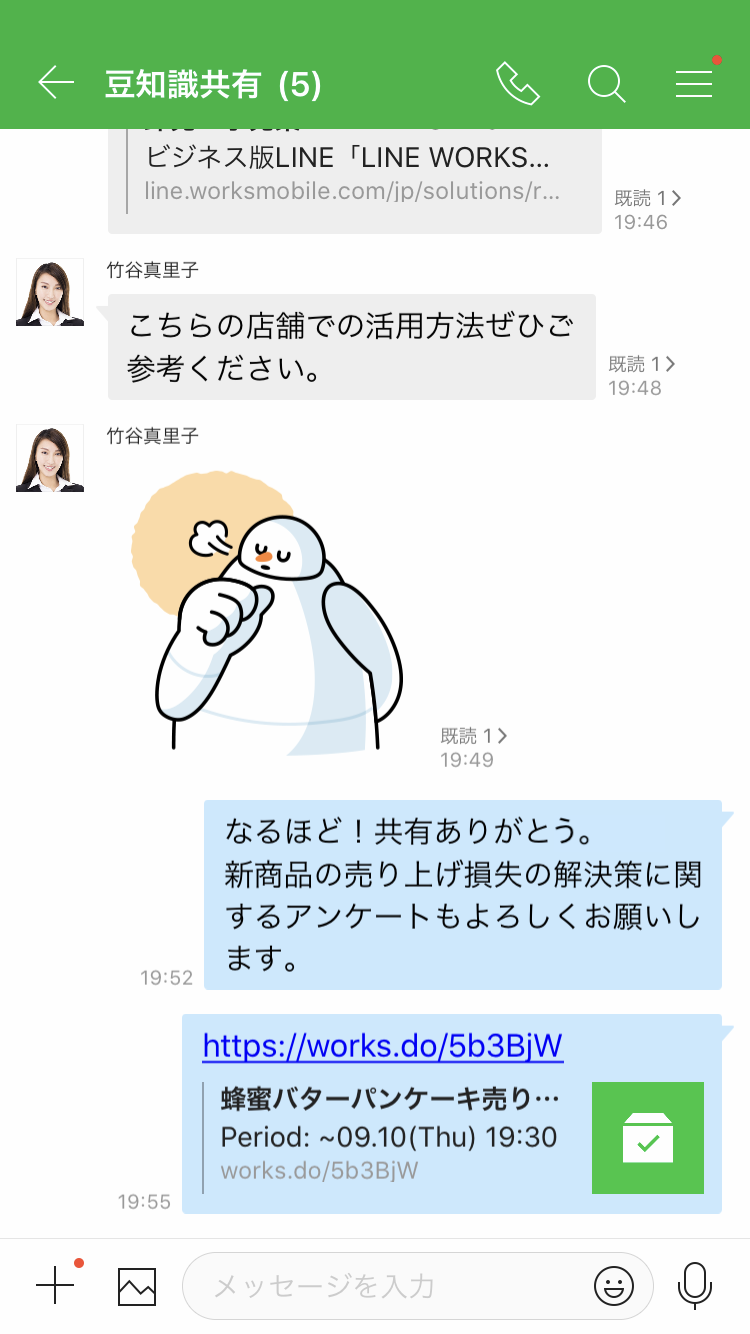
Task: Open the emoji sticker picker
Action: pos(614,1286)
